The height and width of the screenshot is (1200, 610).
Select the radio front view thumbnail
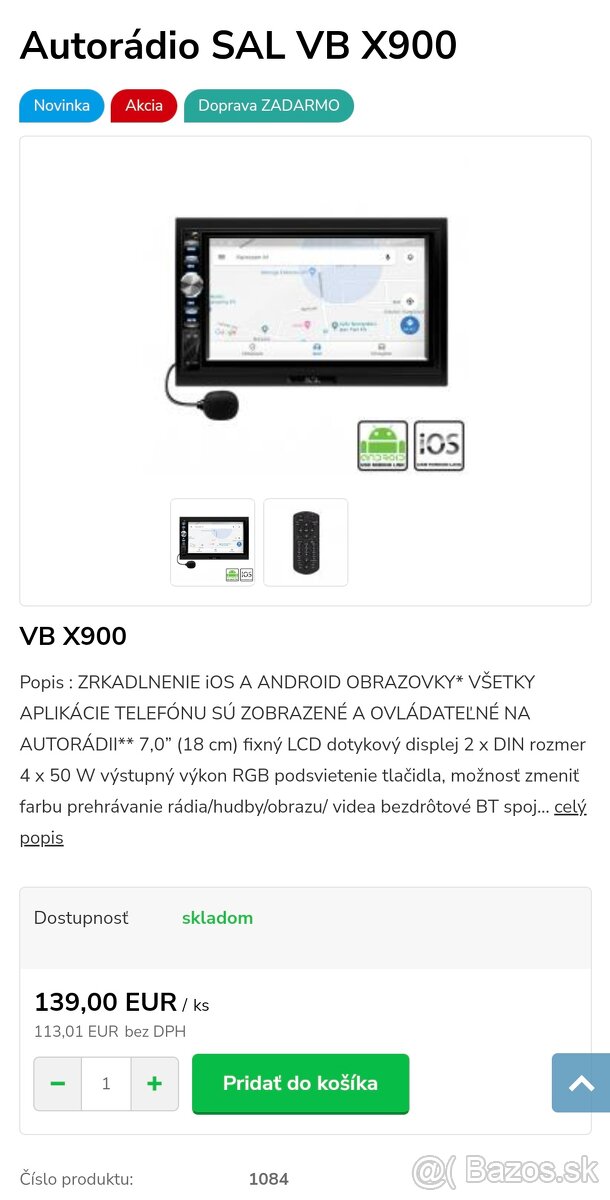point(212,542)
